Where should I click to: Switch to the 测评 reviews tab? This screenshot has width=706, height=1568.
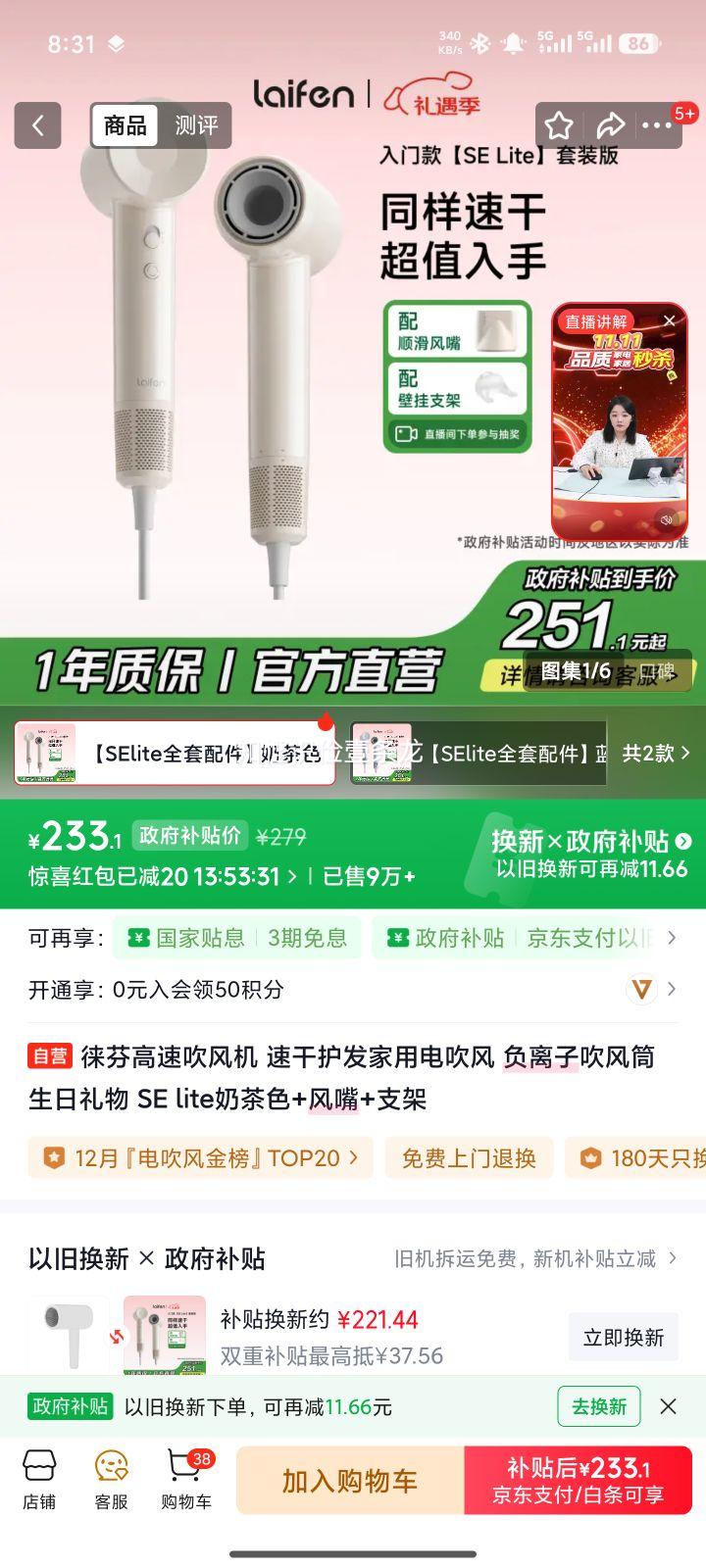197,125
